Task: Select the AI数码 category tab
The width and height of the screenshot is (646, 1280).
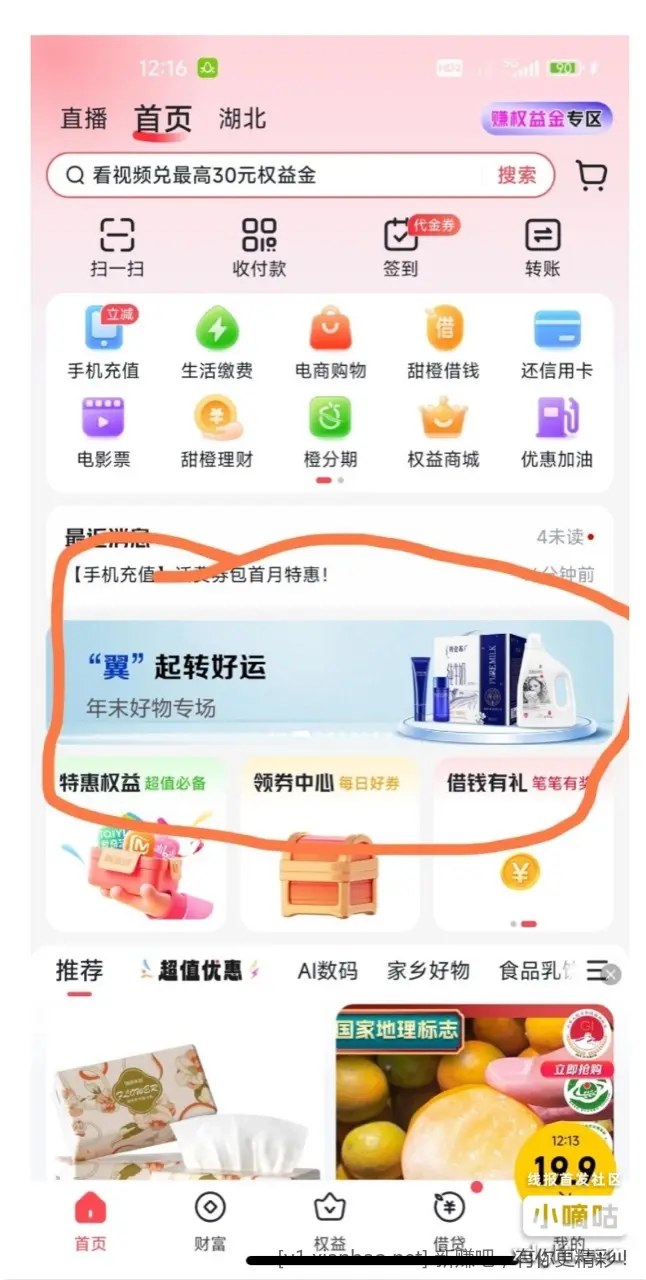Action: click(327, 970)
